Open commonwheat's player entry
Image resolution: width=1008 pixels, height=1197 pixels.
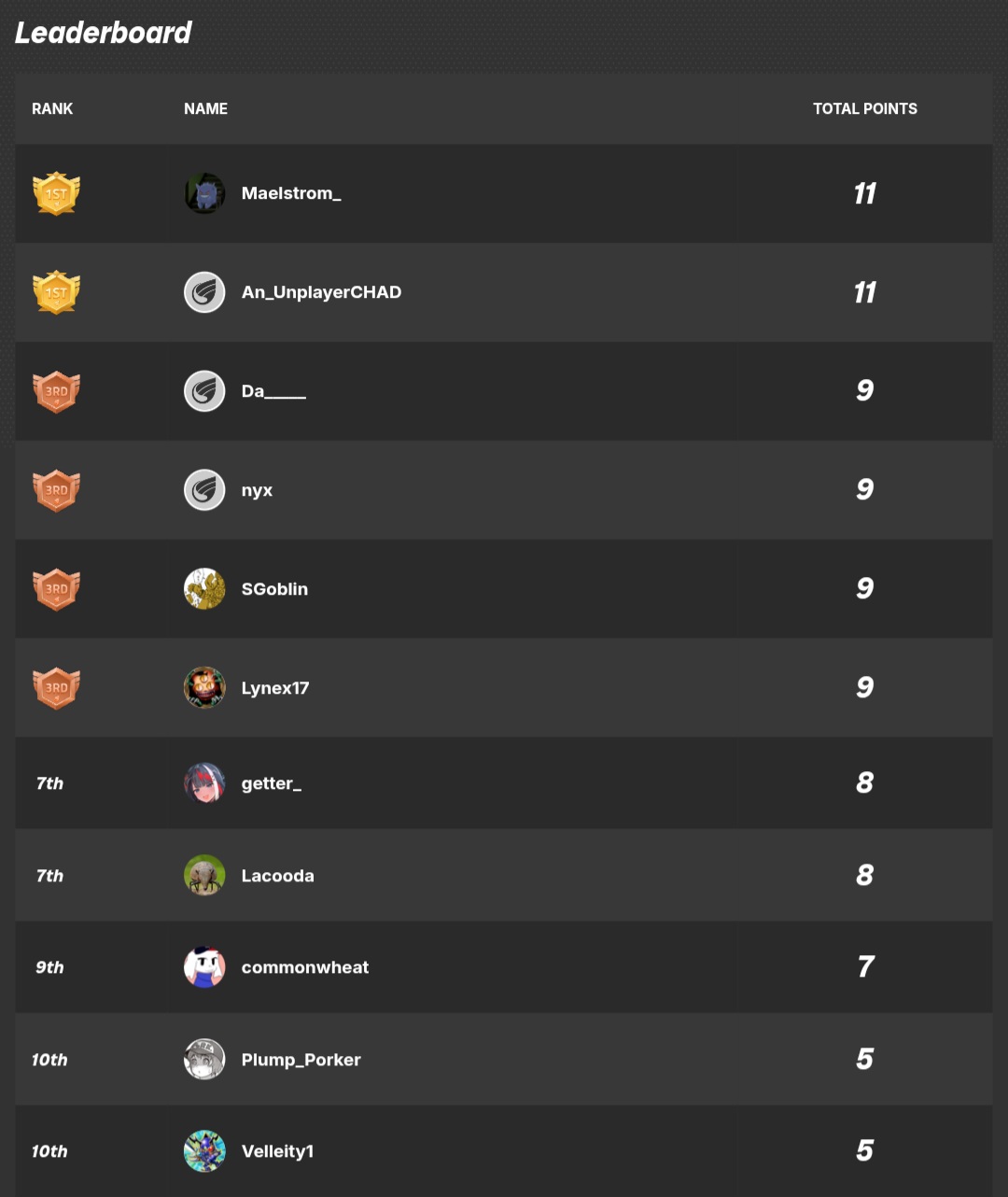(504, 967)
